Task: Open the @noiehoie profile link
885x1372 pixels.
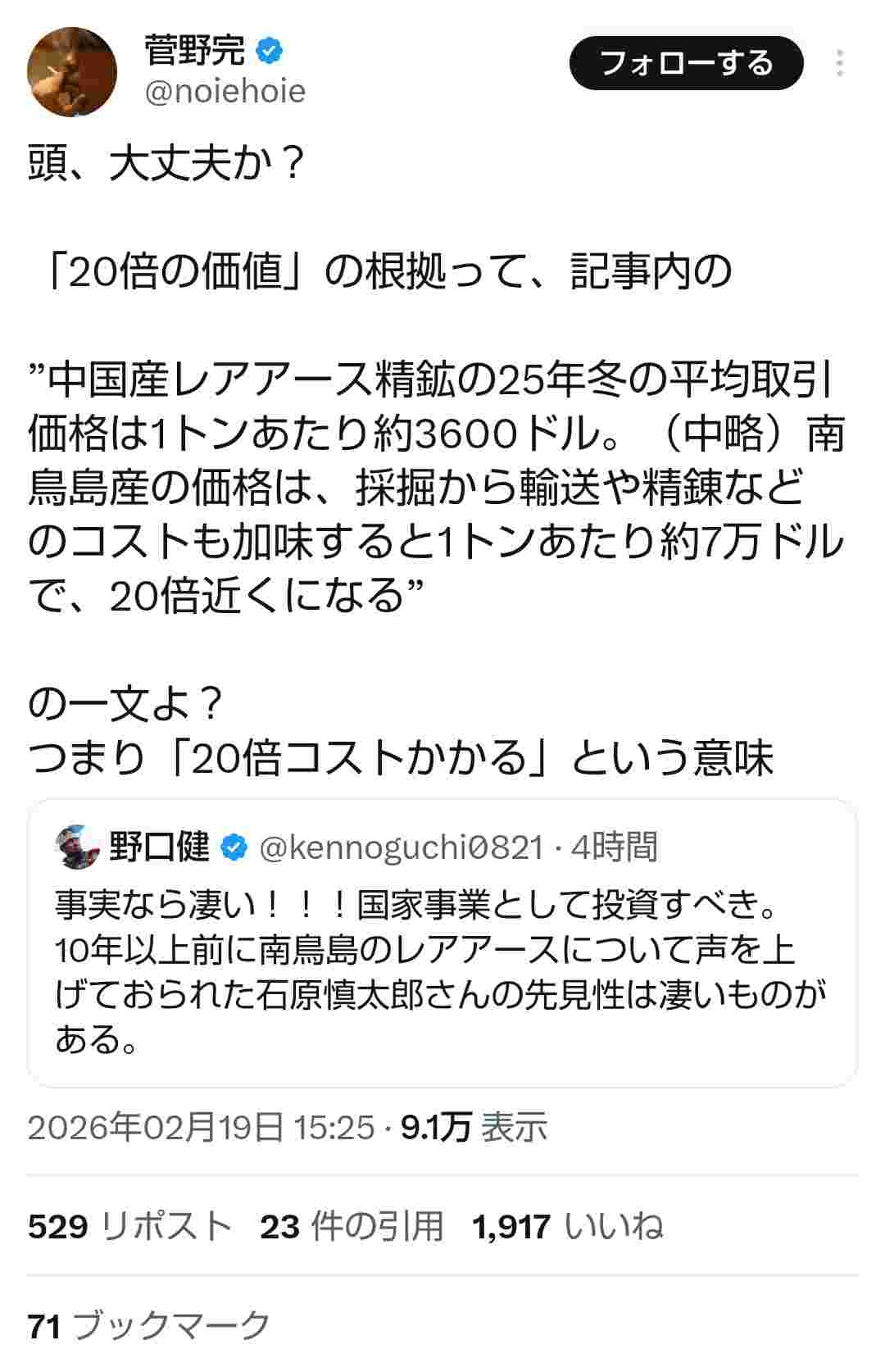Action: click(x=225, y=91)
